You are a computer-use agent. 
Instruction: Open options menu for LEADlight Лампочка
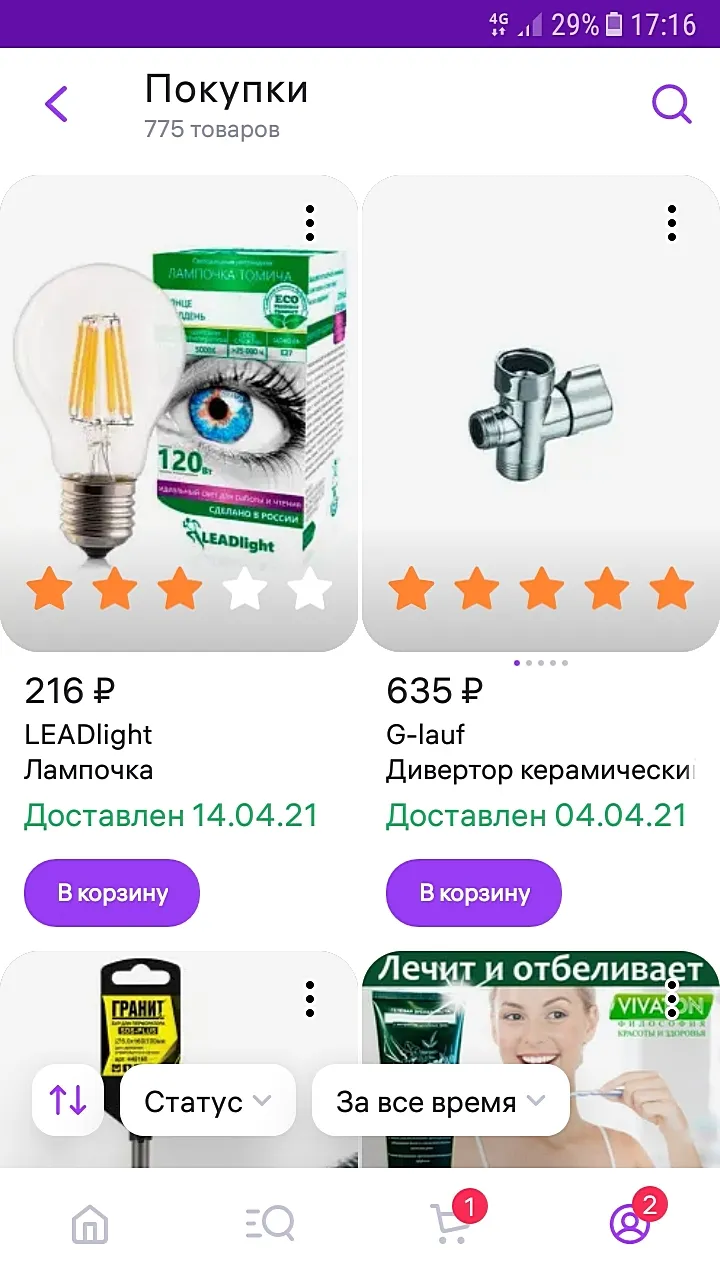point(310,223)
